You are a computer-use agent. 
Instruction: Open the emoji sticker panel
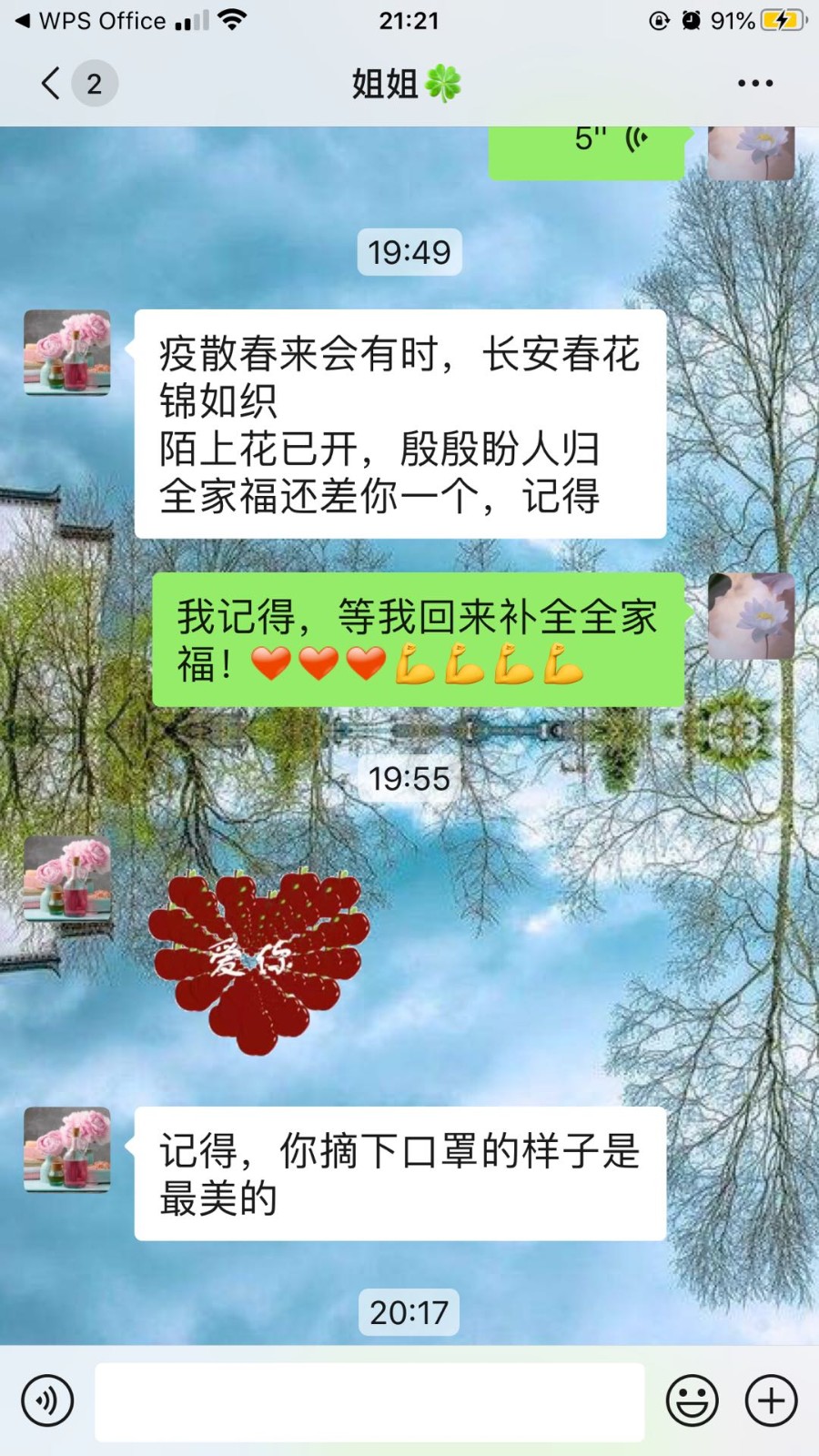693,1400
